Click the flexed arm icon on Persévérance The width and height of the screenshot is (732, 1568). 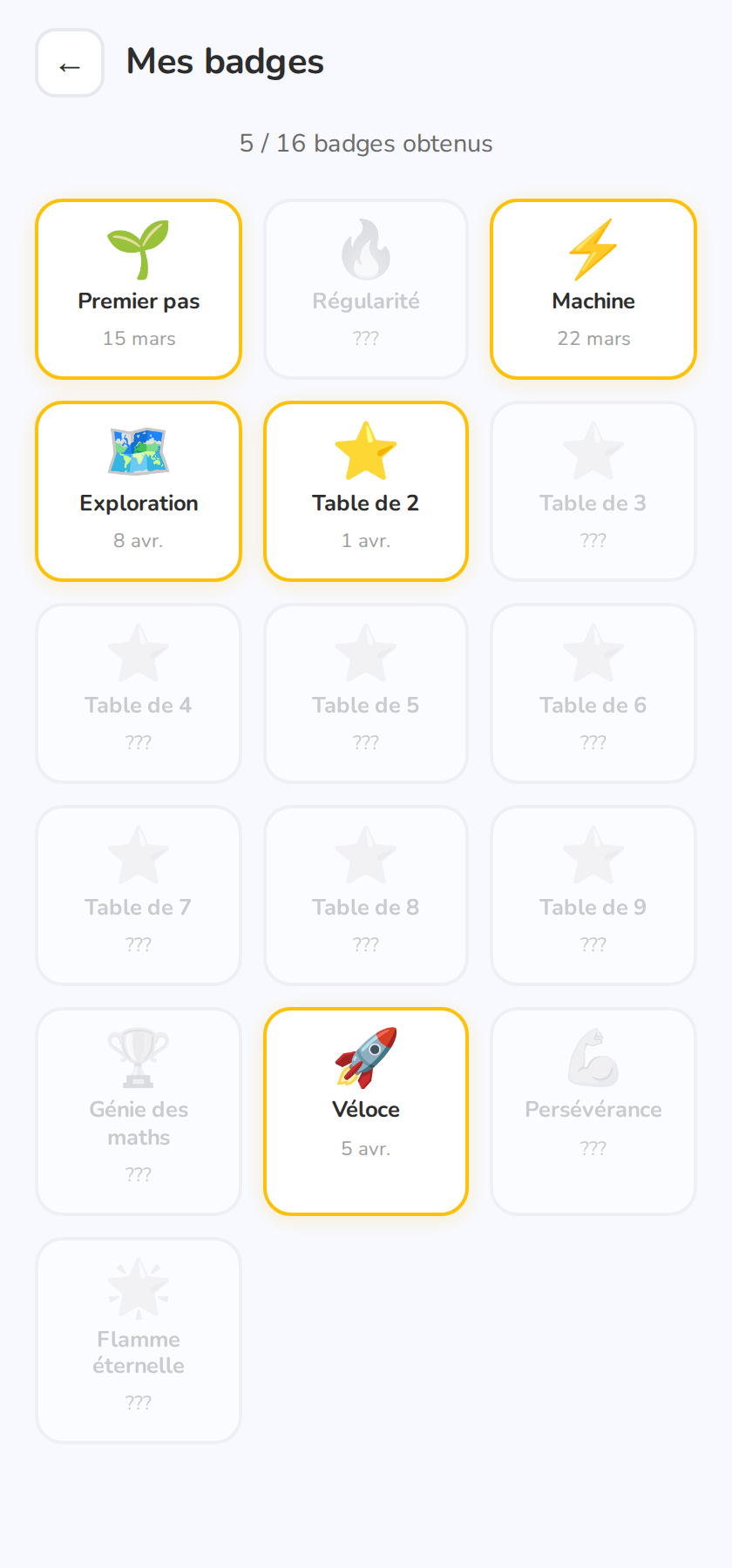tap(593, 1058)
